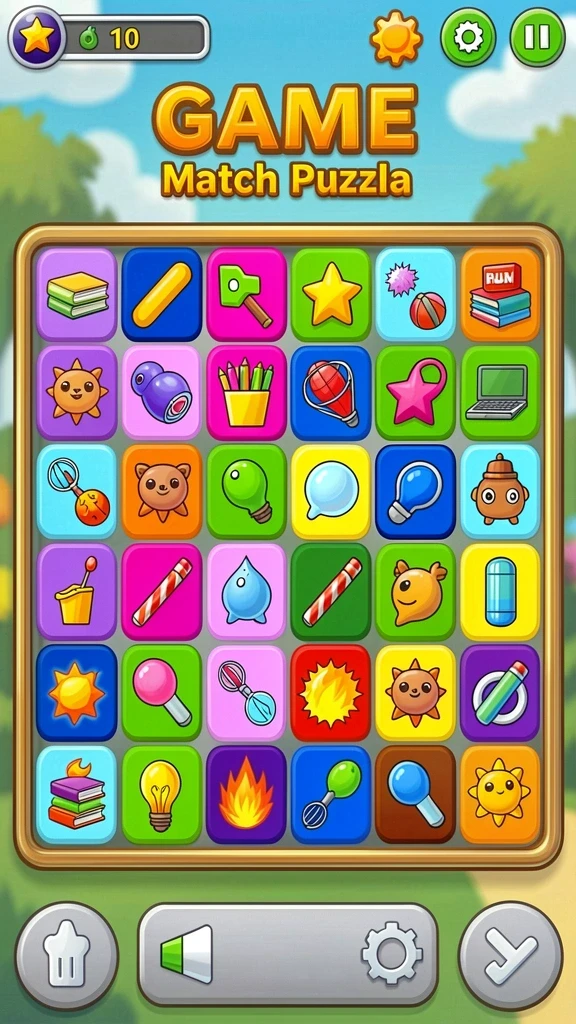Select the green light bulb tile
Screen dimensions: 576x1024
point(246,491)
